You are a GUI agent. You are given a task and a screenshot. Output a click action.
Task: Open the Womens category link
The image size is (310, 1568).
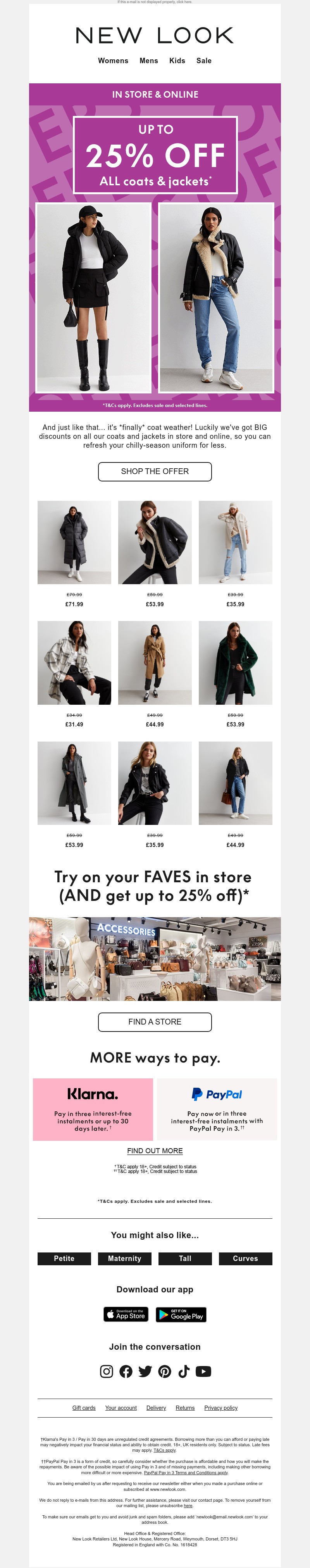[x=113, y=61]
